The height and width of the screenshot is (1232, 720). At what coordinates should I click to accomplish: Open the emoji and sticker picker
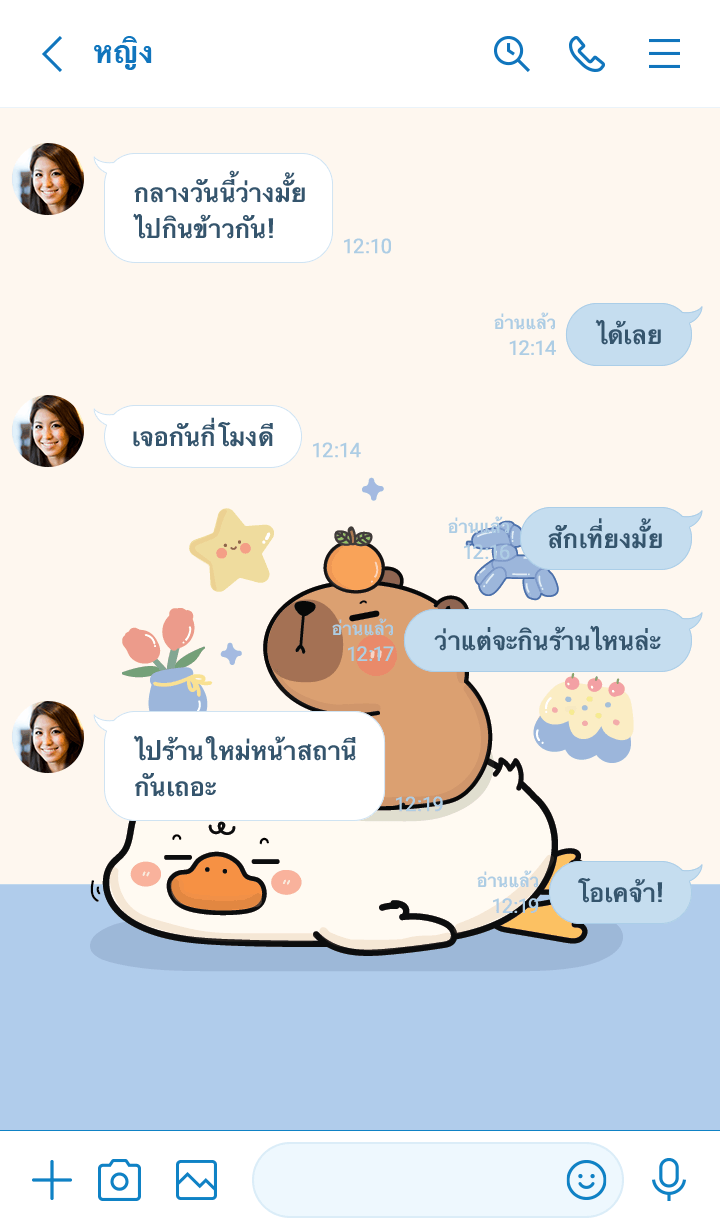coord(586,1180)
